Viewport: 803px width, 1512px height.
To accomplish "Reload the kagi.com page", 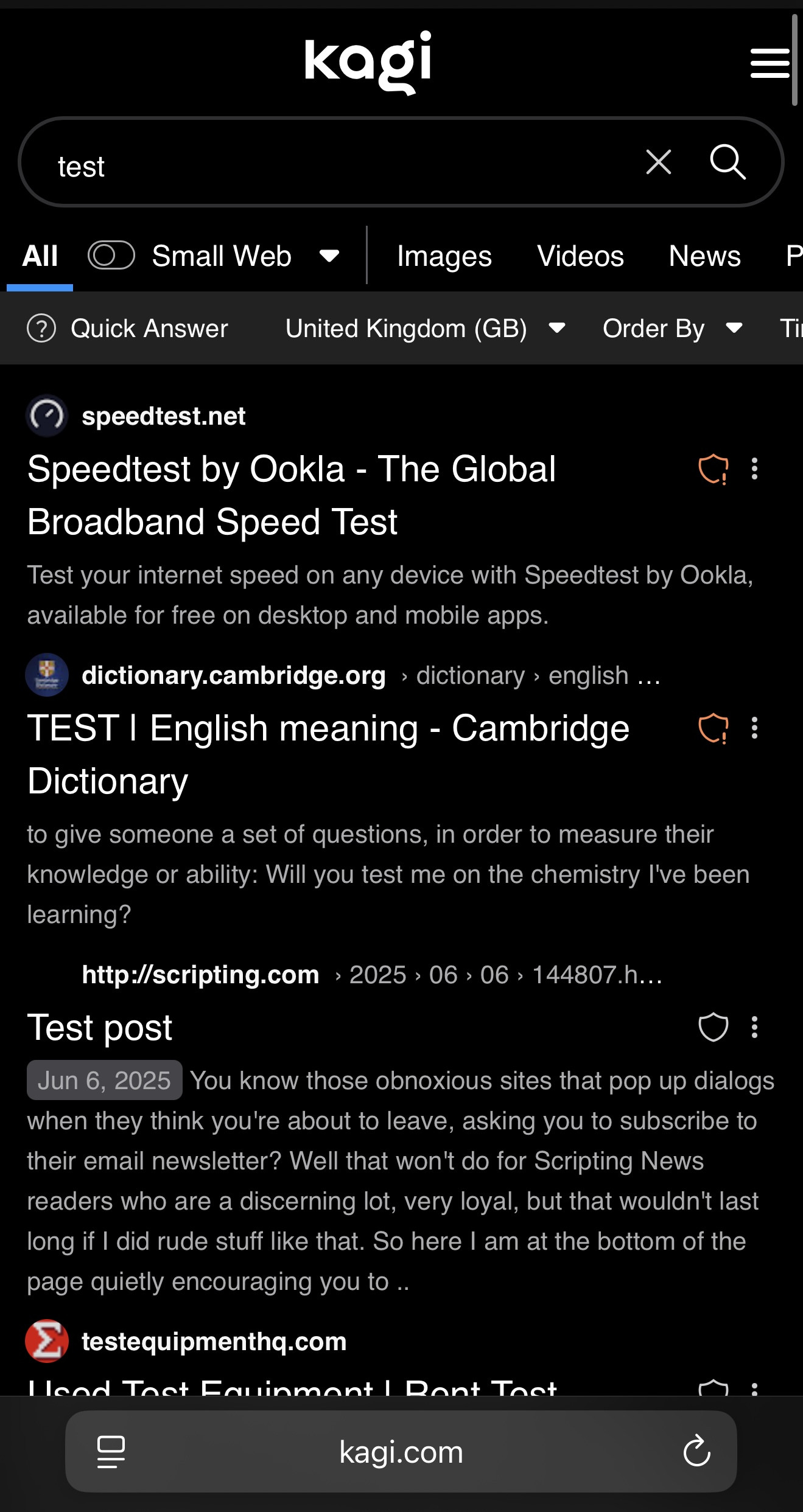I will pos(696,1452).
